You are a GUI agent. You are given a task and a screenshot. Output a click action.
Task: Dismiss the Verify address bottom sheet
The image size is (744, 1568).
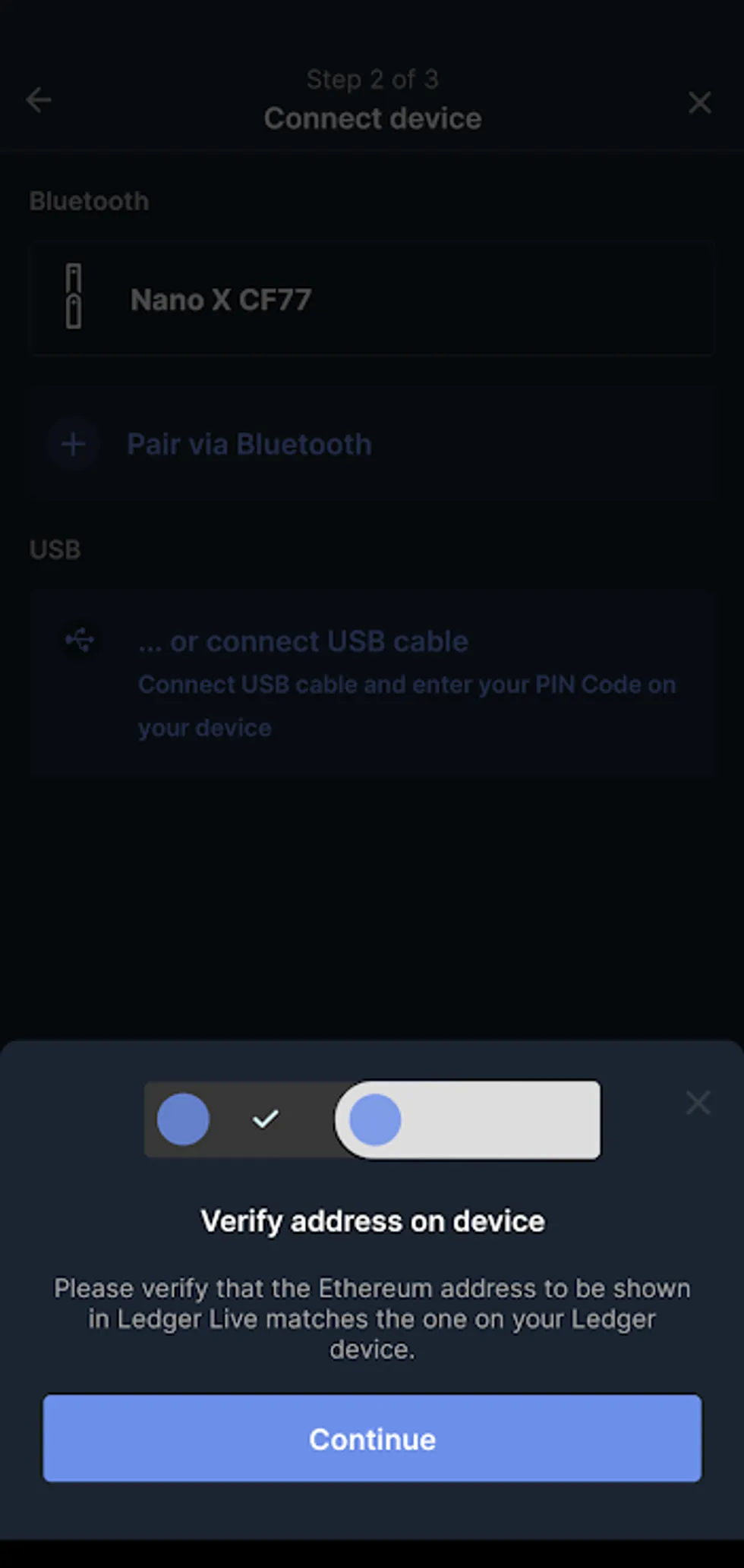point(698,1102)
